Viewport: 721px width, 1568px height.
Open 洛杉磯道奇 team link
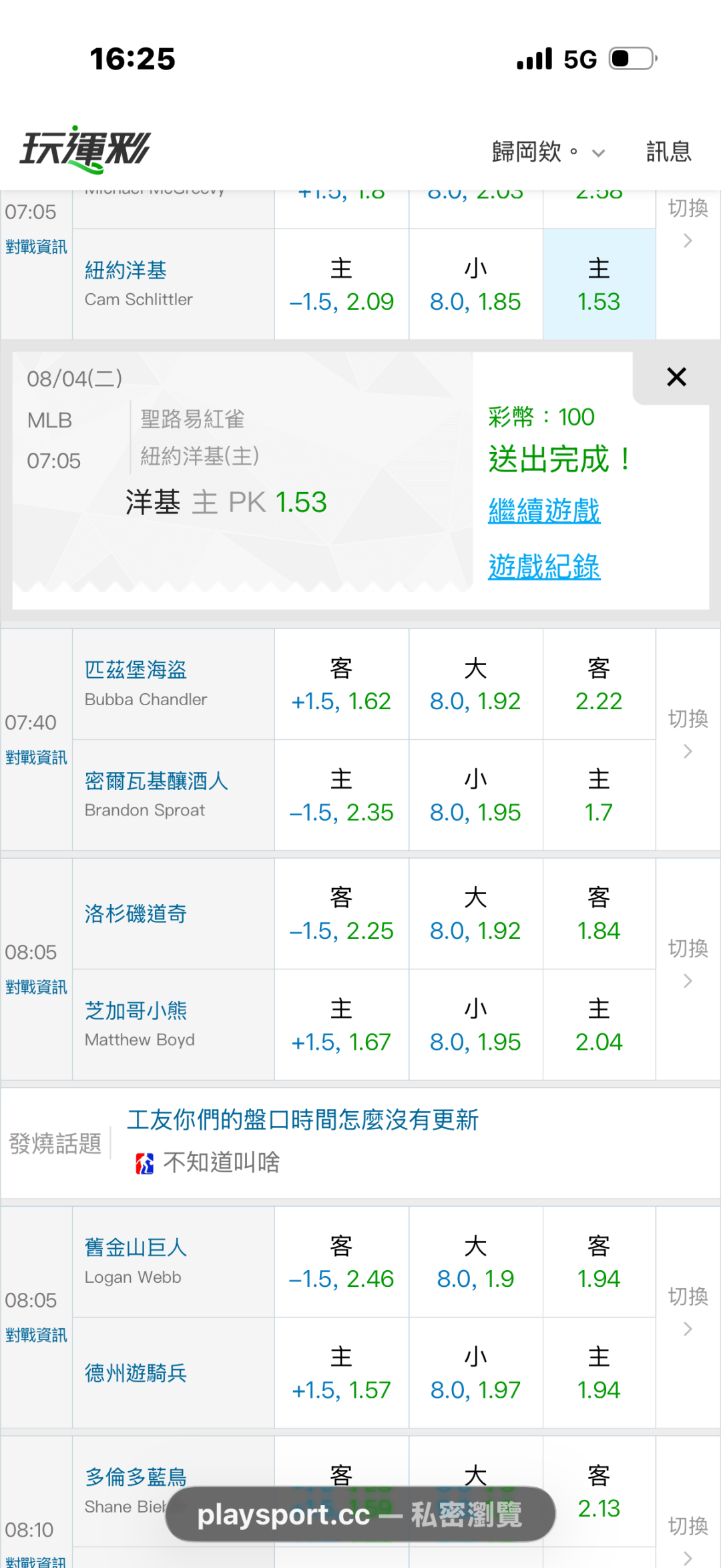[136, 914]
